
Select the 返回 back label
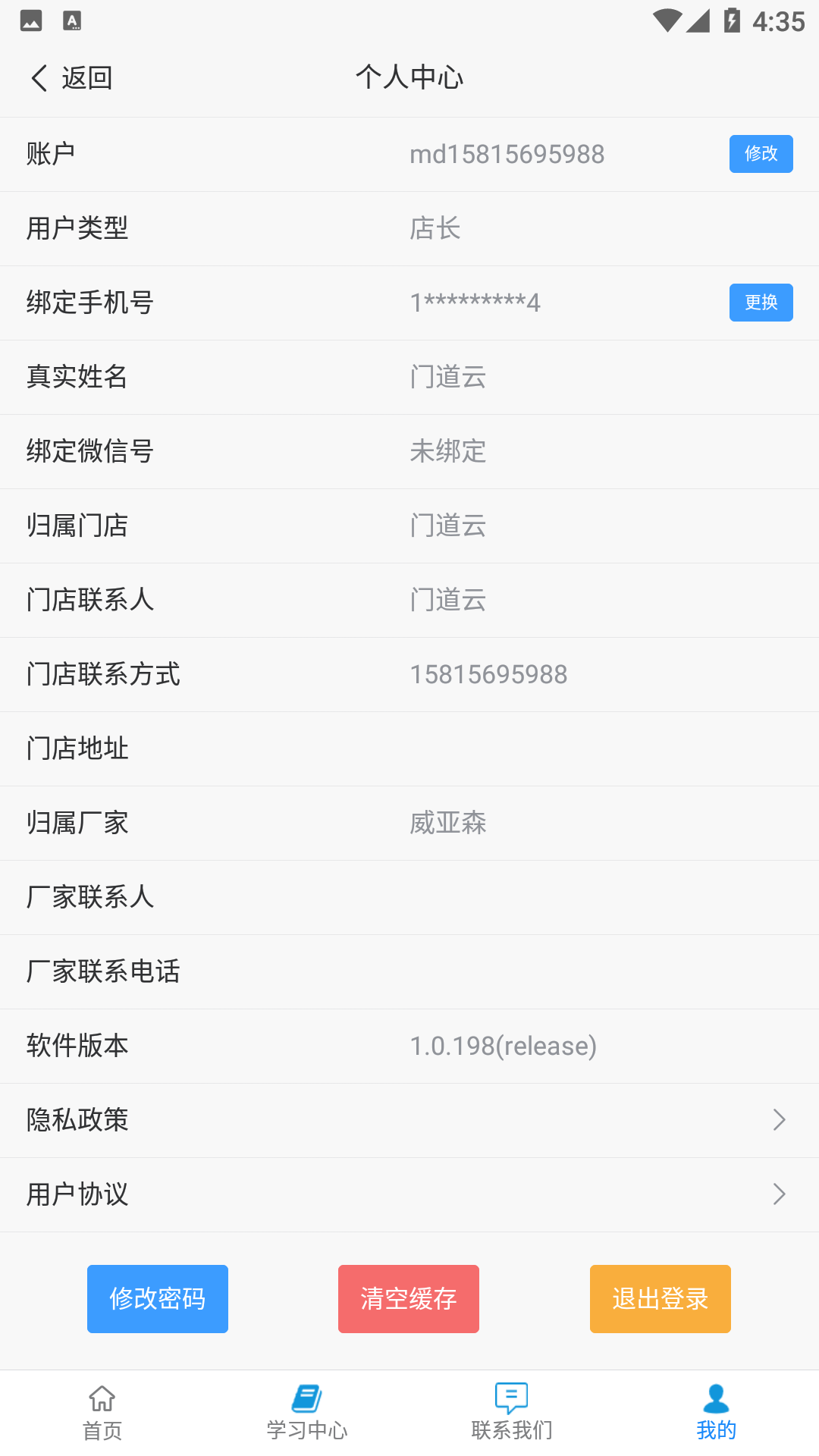click(x=86, y=77)
